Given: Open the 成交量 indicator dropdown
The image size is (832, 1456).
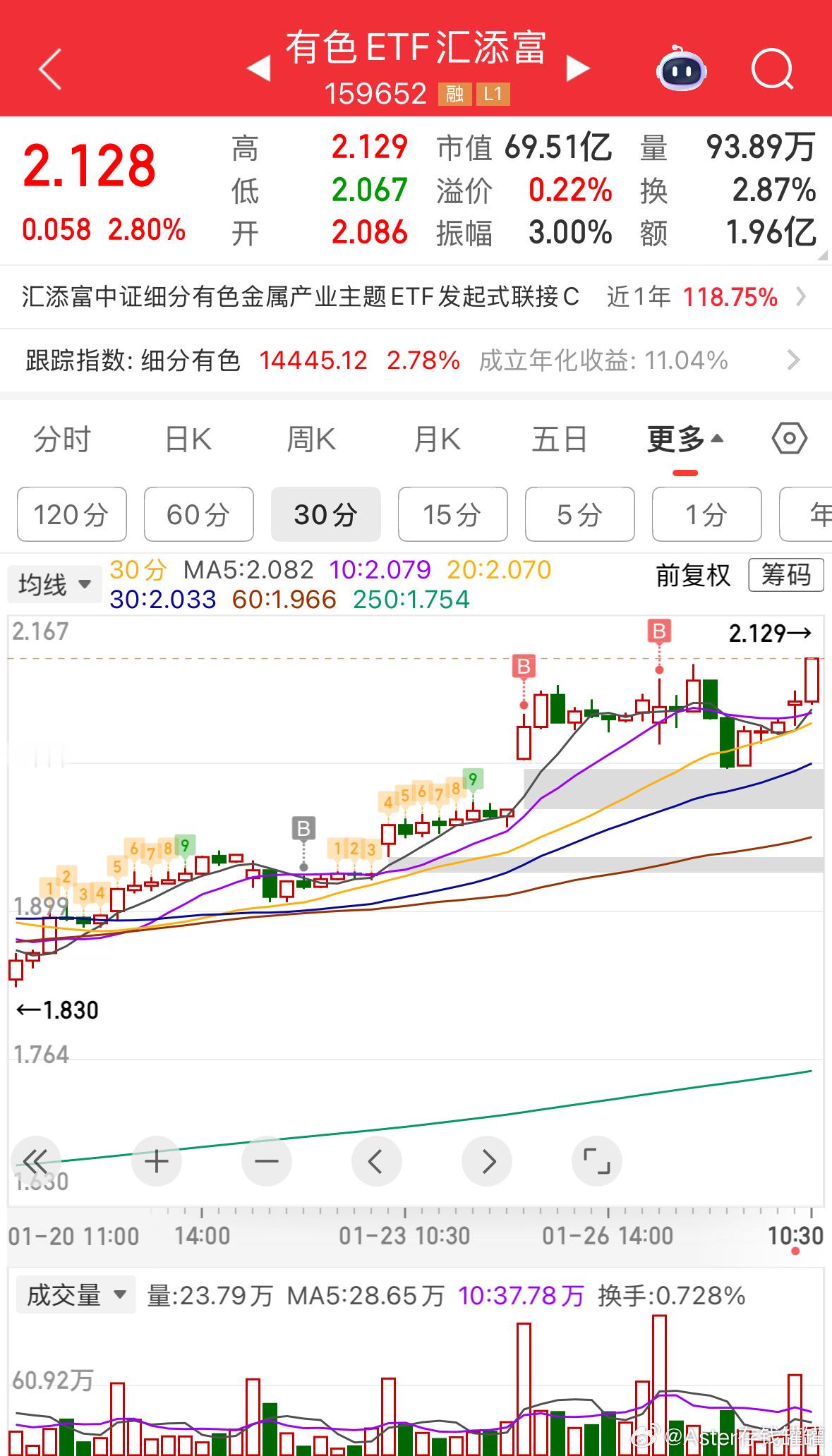Looking at the screenshot, I should click(75, 1295).
